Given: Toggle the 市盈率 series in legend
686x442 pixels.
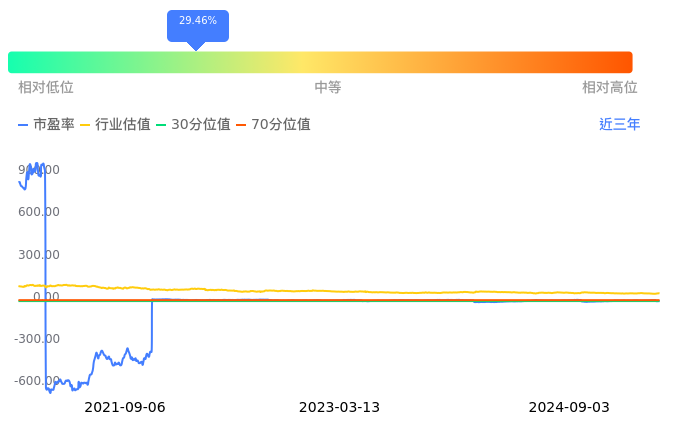Looking at the screenshot, I should tap(46, 124).
